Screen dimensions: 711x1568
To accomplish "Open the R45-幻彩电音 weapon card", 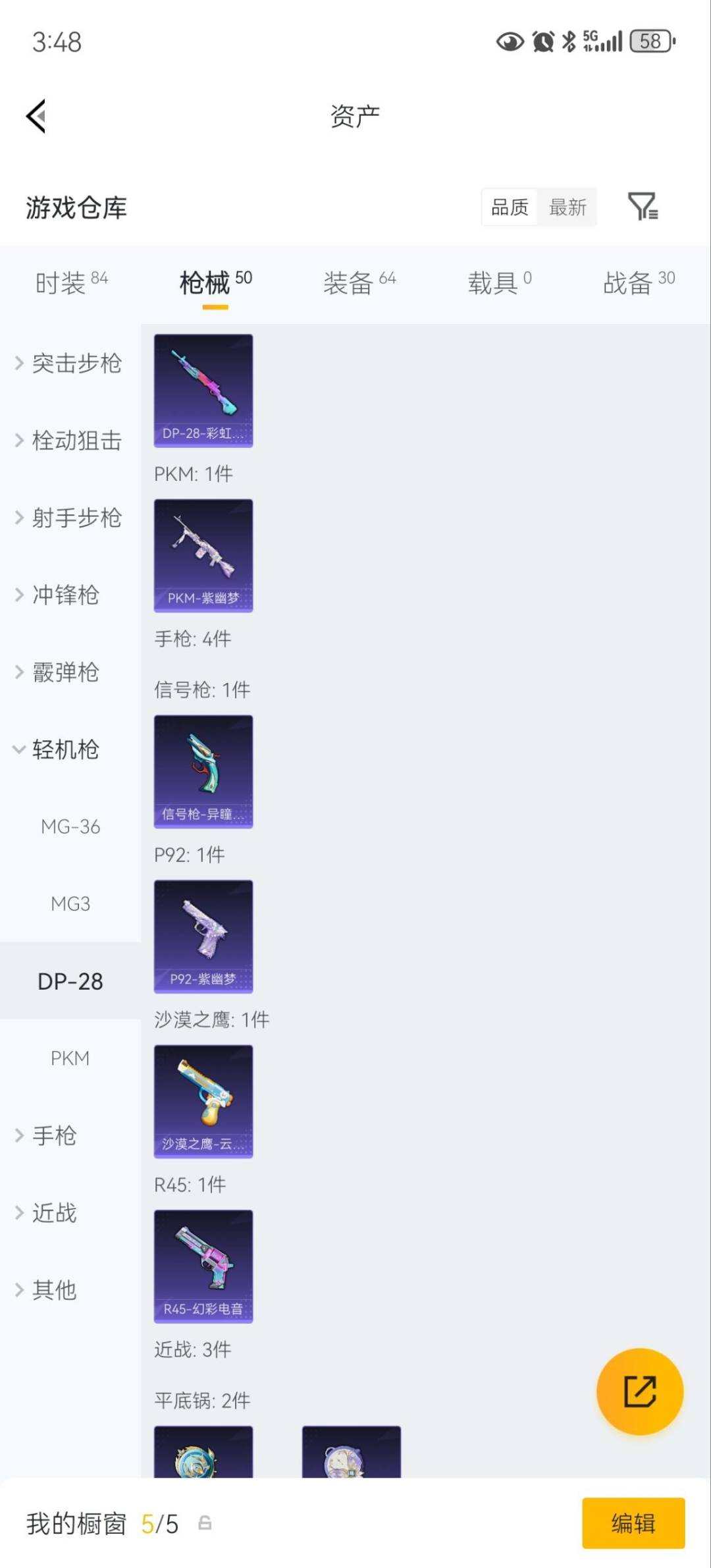I will click(203, 1266).
